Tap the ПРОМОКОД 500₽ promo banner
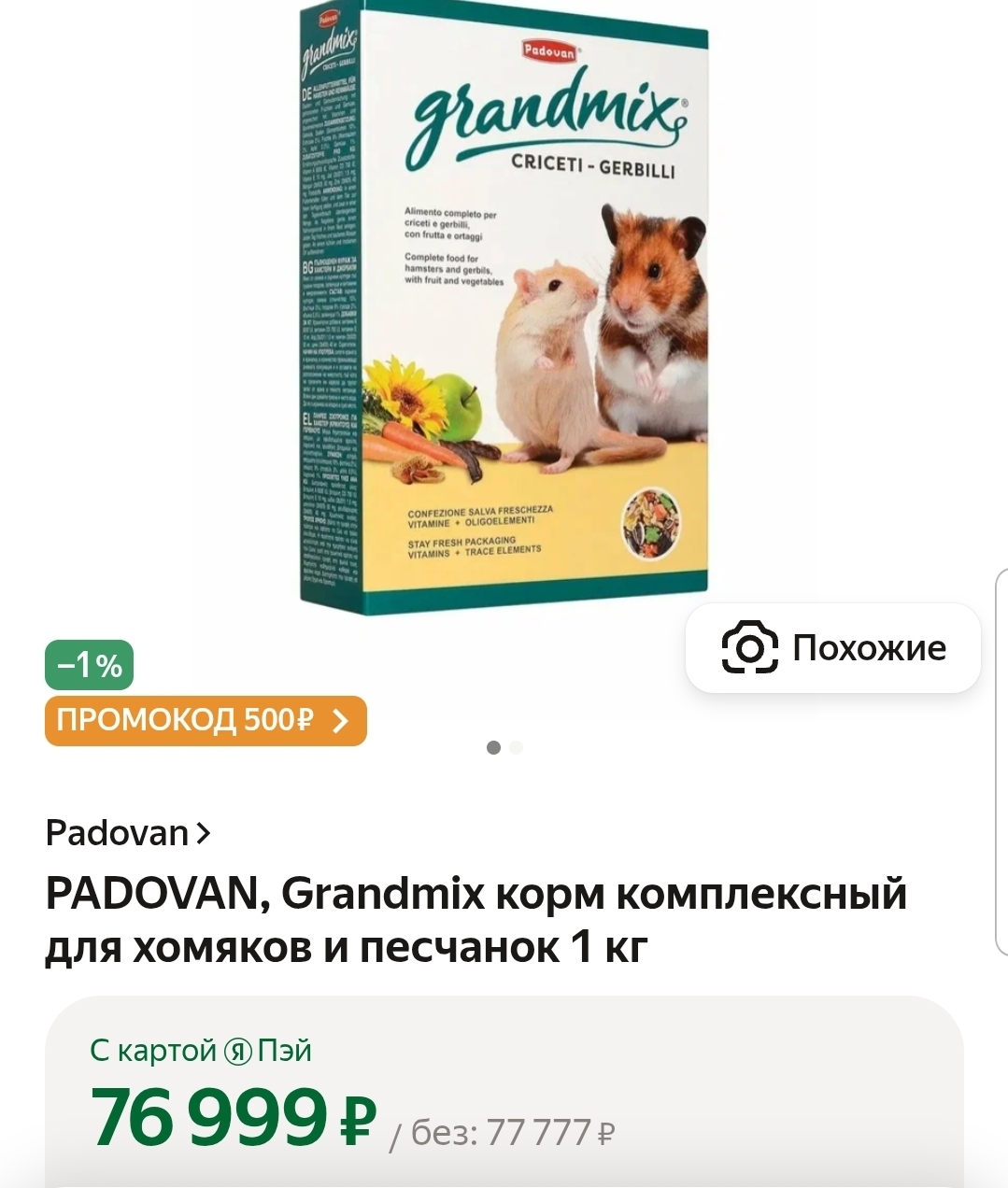 pyautogui.click(x=205, y=720)
